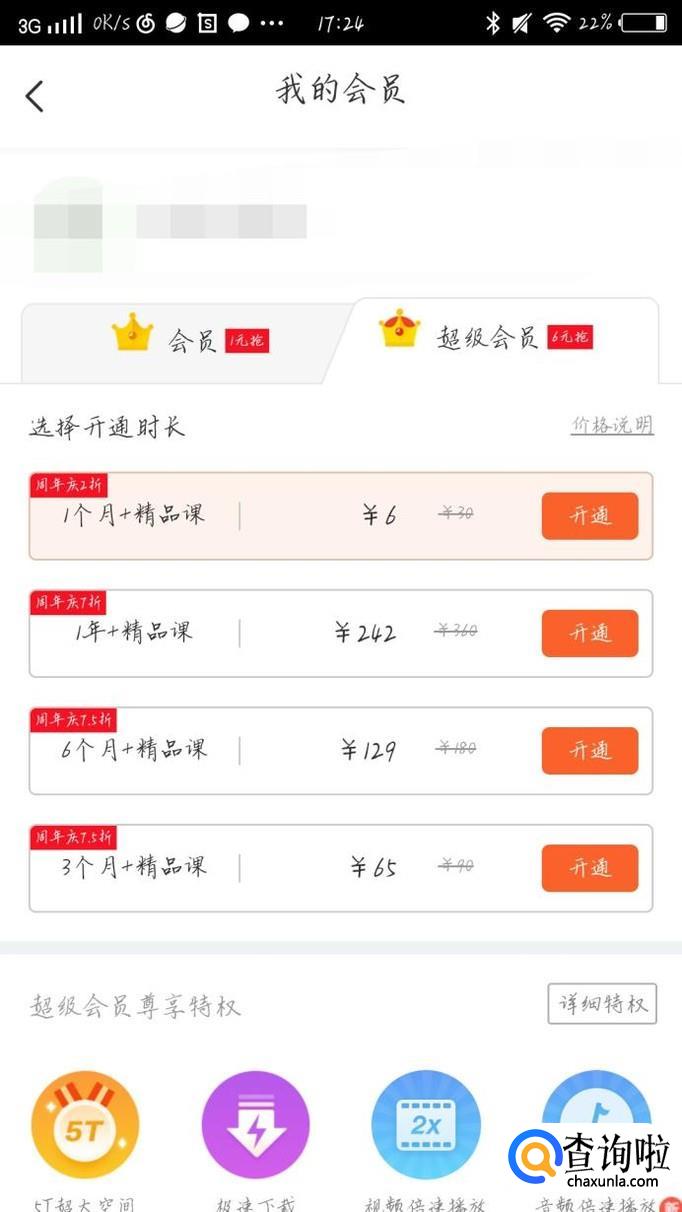Tap 开通 for 1年+精品课 plan

point(589,633)
